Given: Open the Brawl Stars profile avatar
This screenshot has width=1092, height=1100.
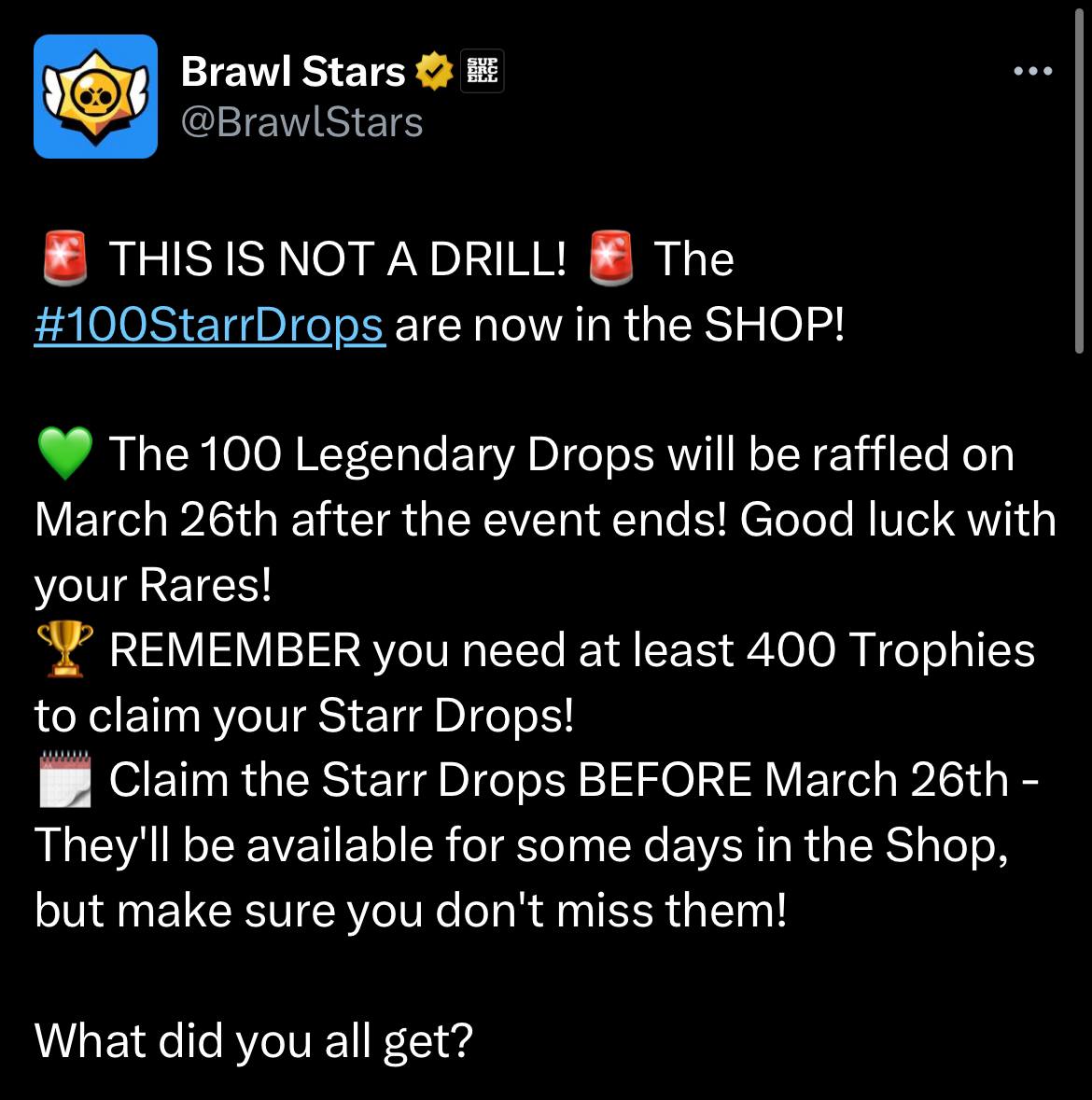Looking at the screenshot, I should pyautogui.click(x=95, y=96).
